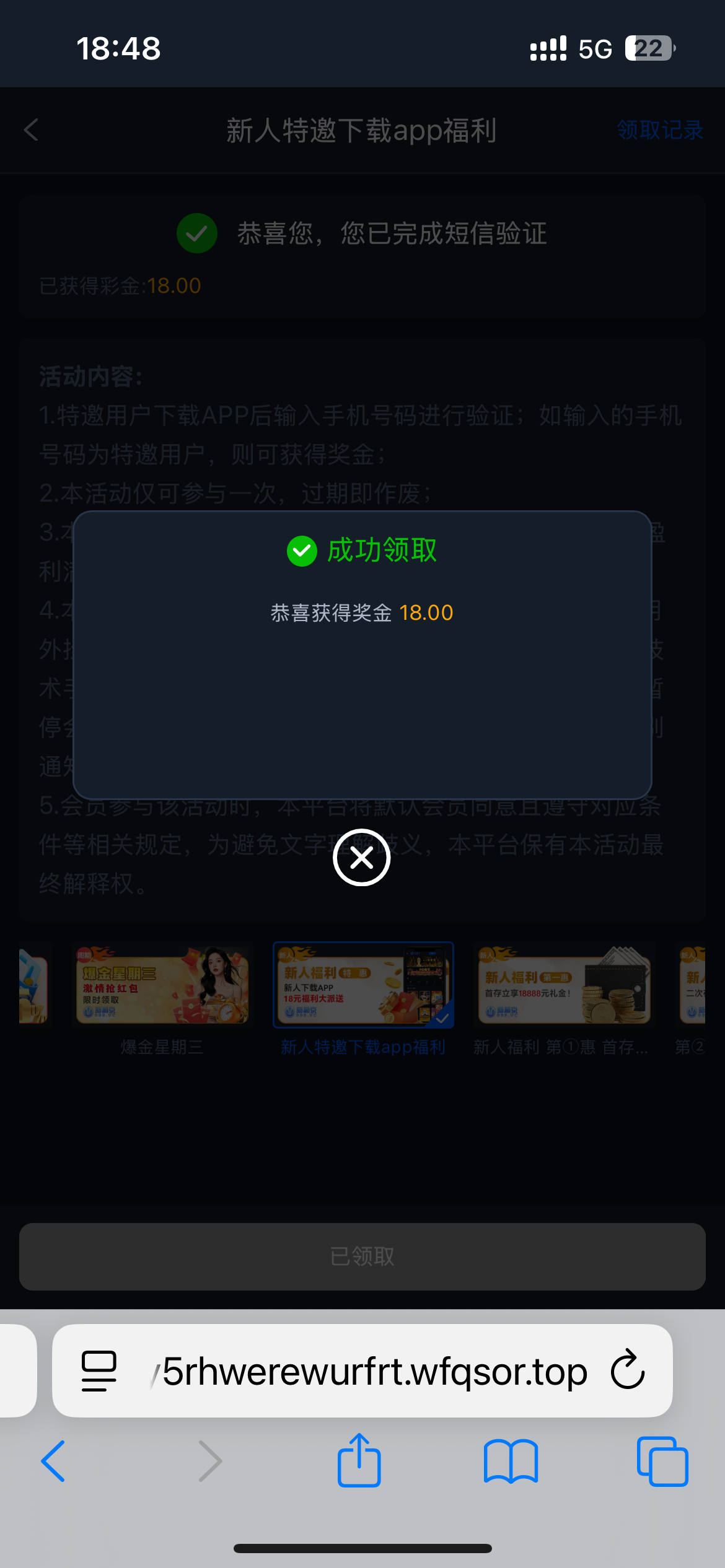Dismiss the 成功领取 reward popup
725x1568 pixels.
point(362,858)
